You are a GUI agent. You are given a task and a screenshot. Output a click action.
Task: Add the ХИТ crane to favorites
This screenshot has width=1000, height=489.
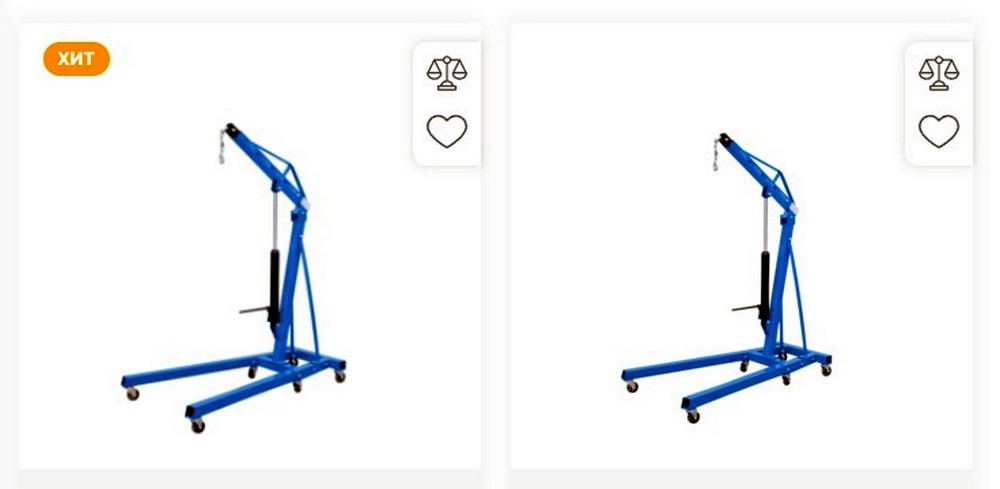click(446, 131)
